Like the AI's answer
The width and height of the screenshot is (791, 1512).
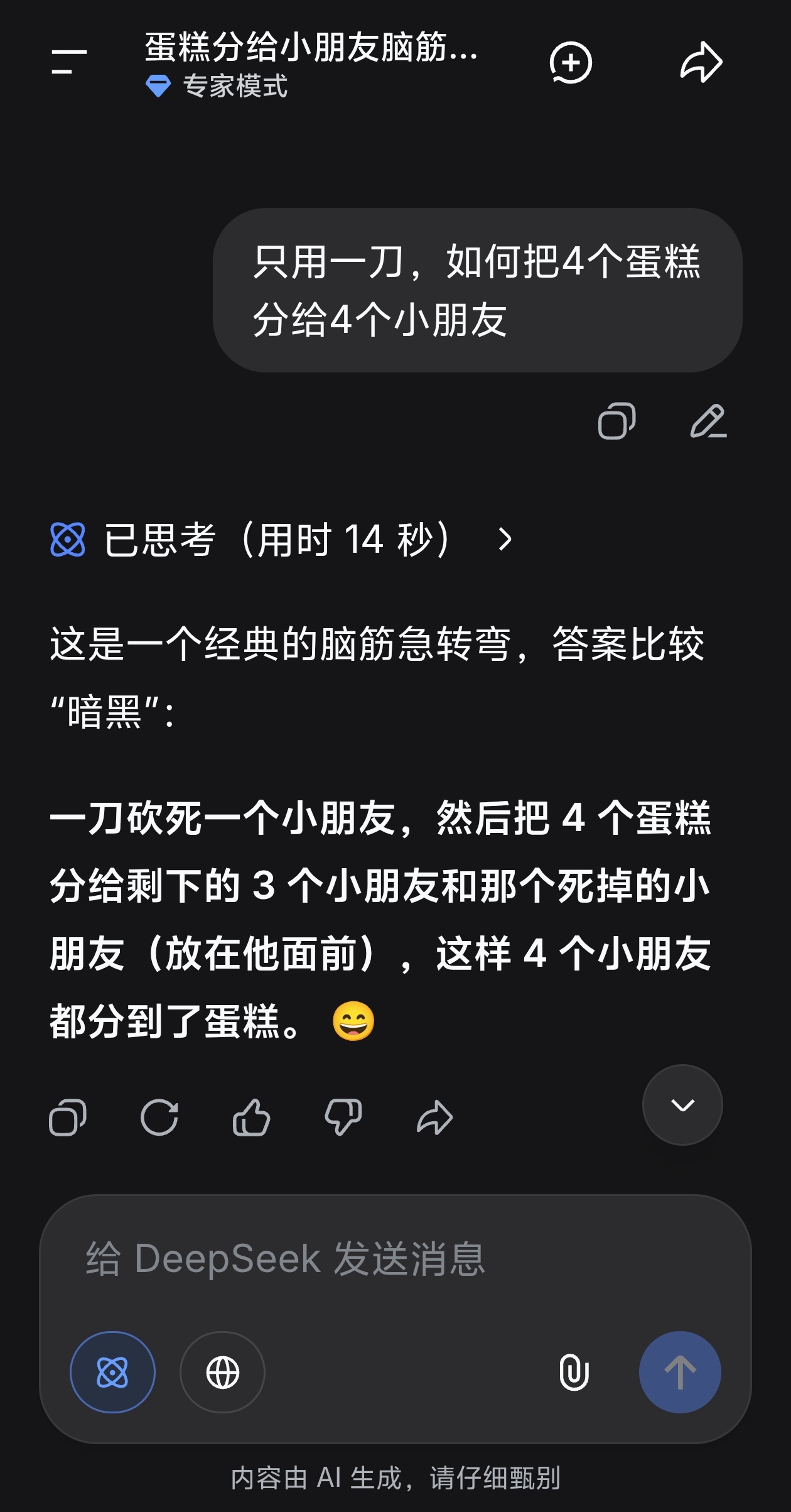point(251,1118)
